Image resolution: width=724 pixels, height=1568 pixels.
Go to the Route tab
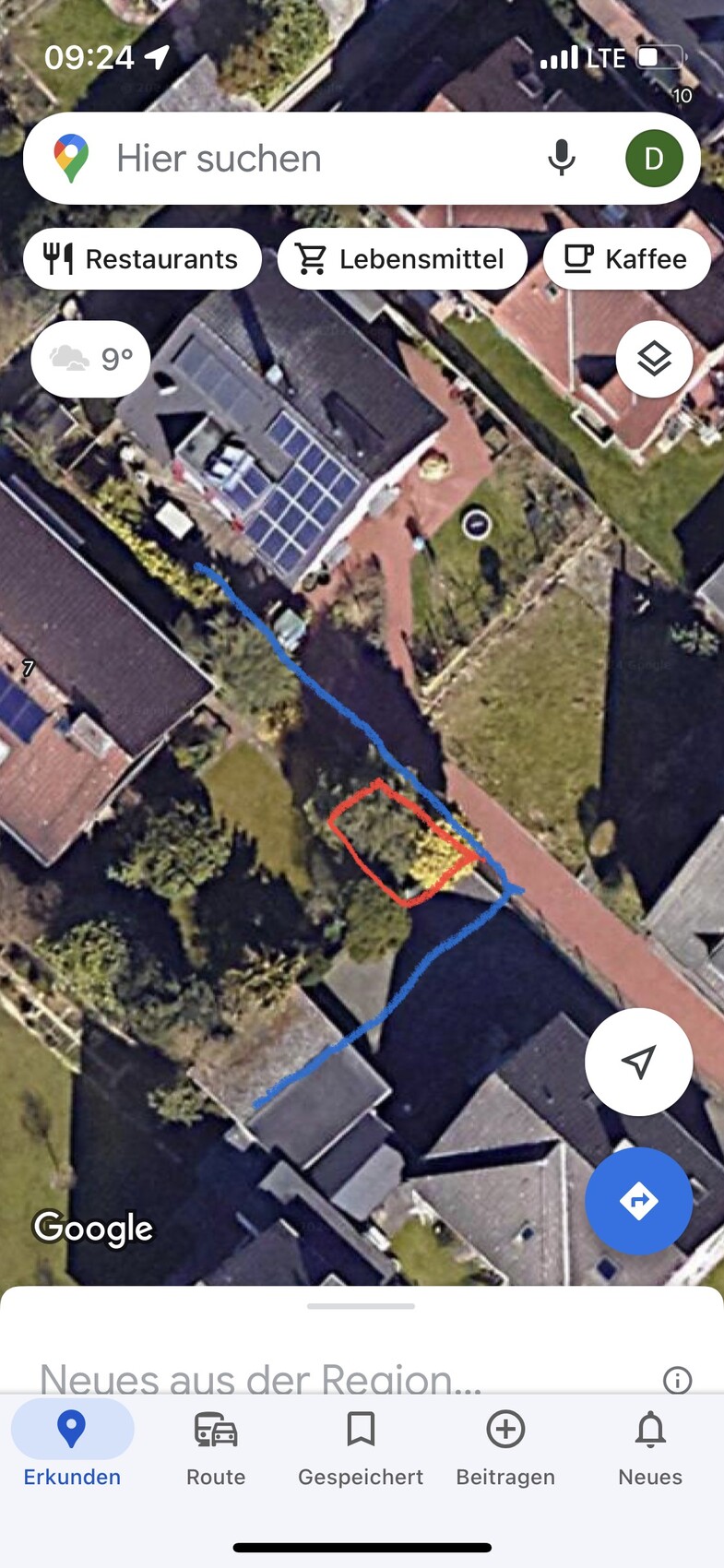pos(216,1445)
